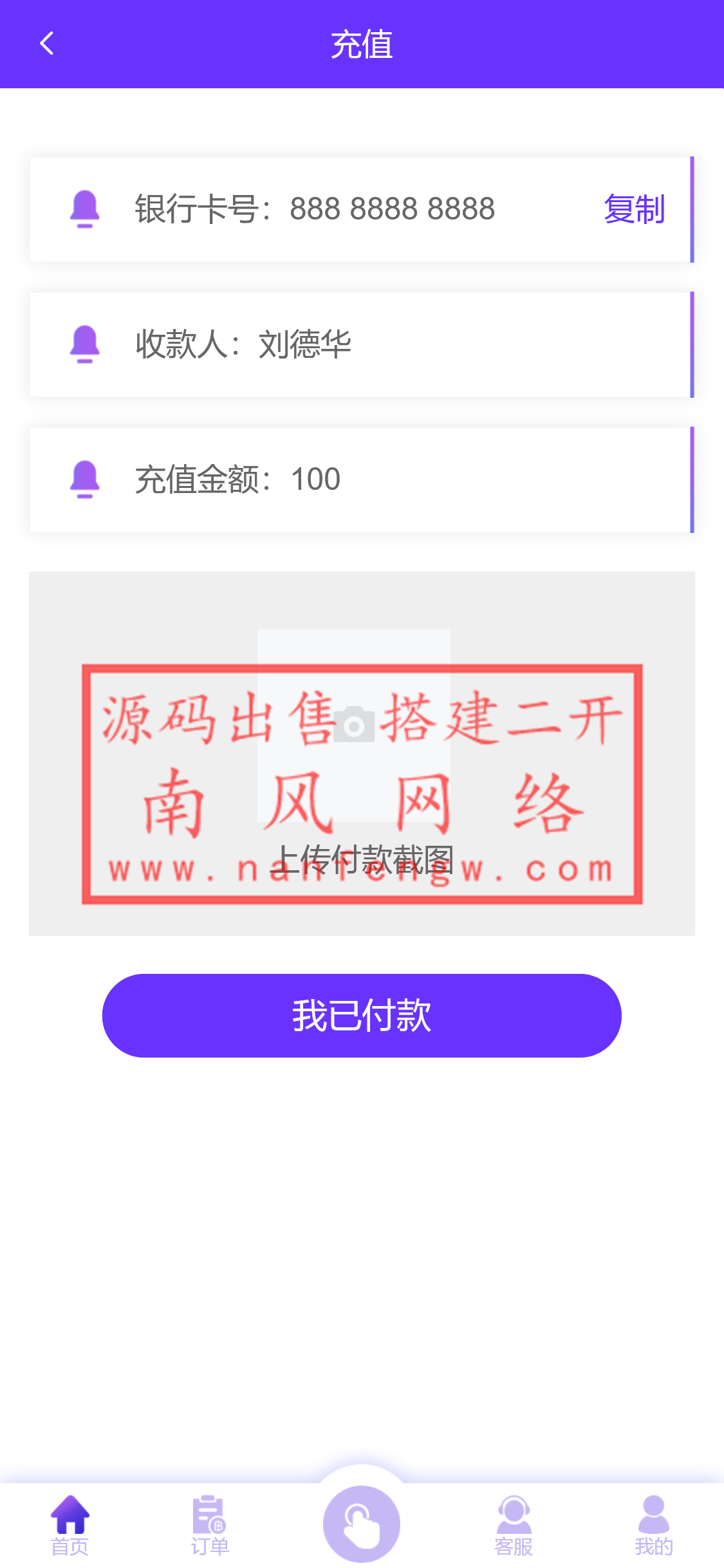Open the 客服 tab
This screenshot has width=724, height=1568.
point(514,1524)
